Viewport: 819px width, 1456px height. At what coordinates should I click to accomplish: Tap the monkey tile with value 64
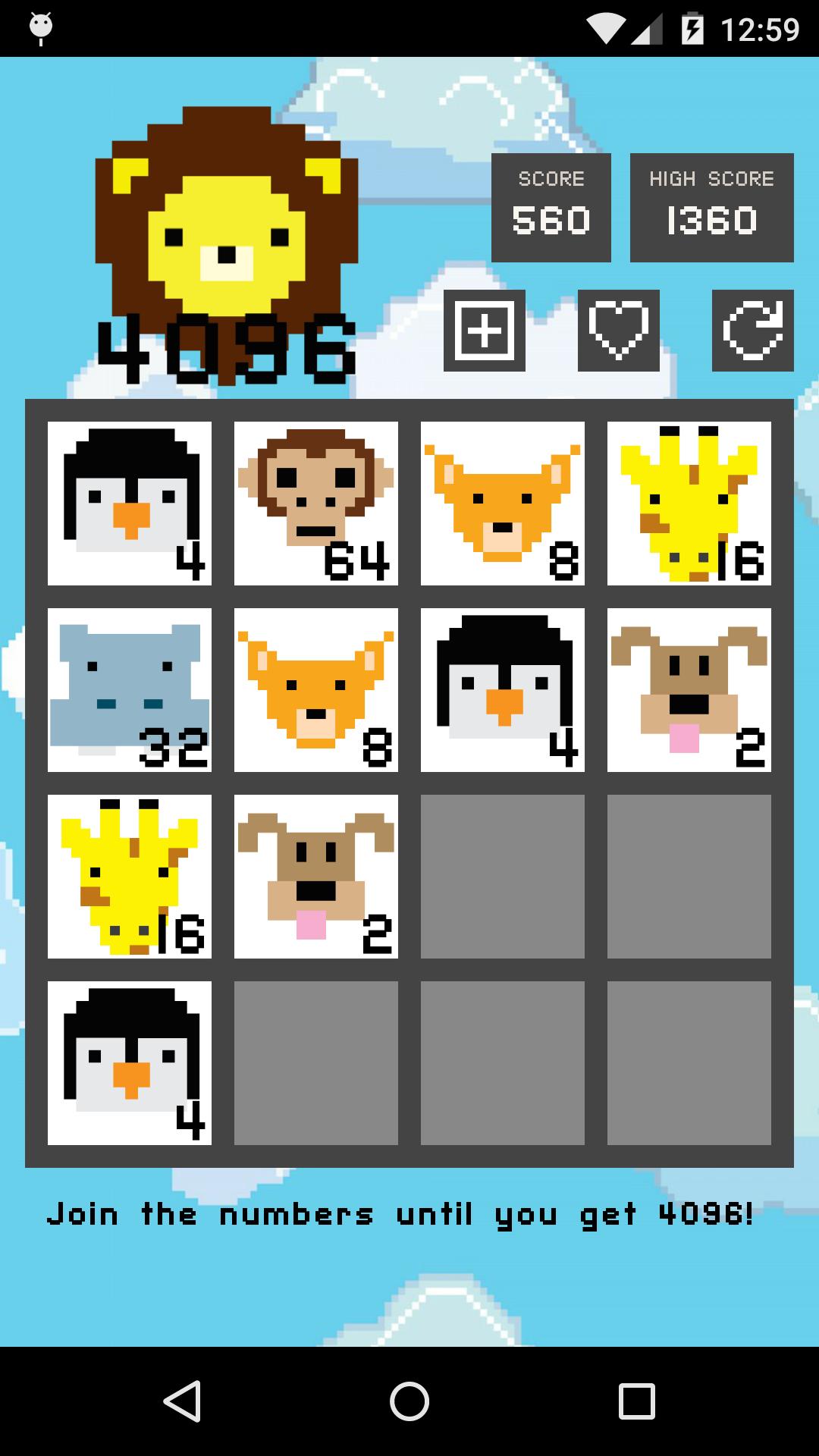click(x=315, y=504)
